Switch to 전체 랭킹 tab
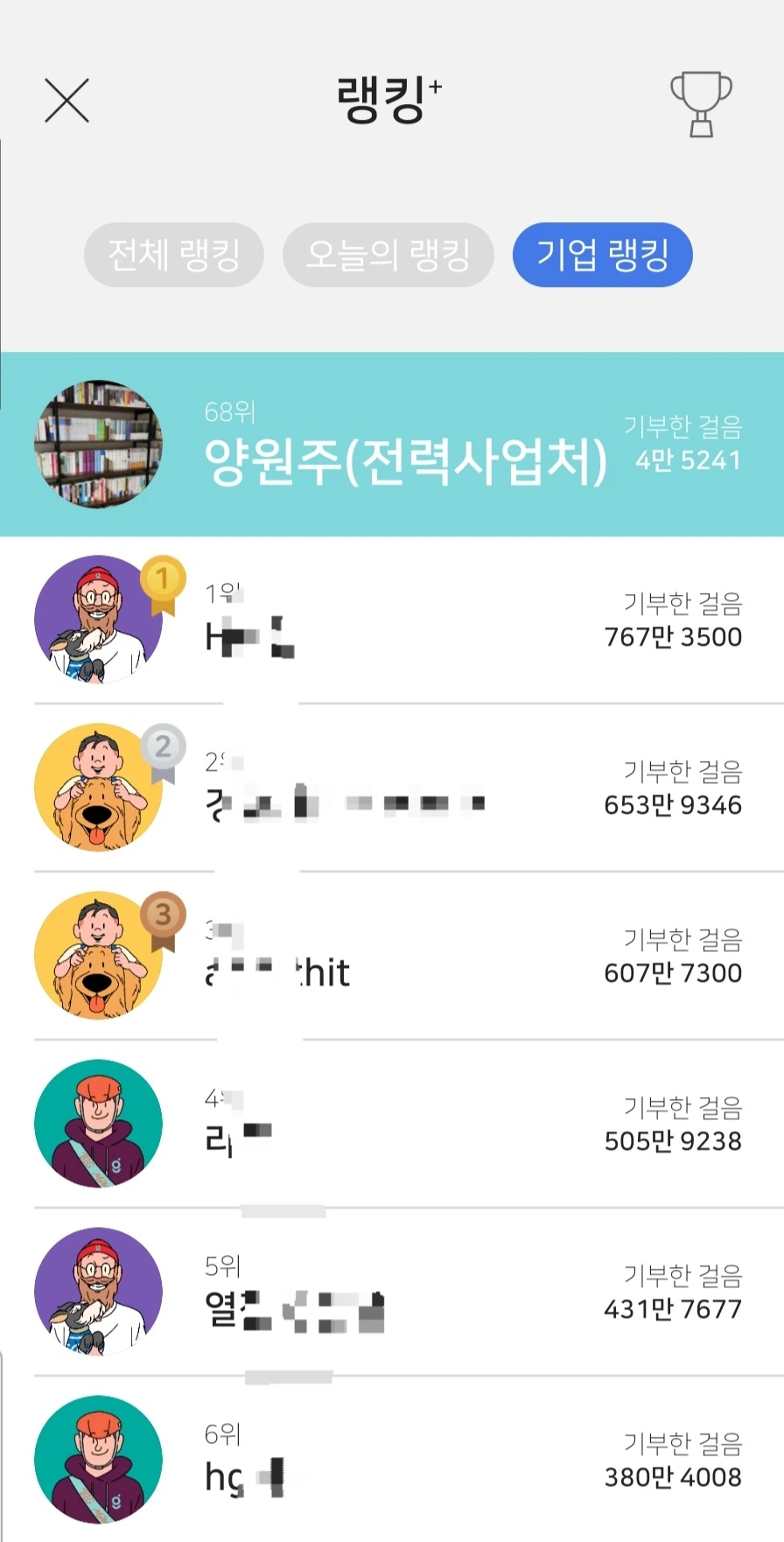The width and height of the screenshot is (784, 1542). coord(174,255)
